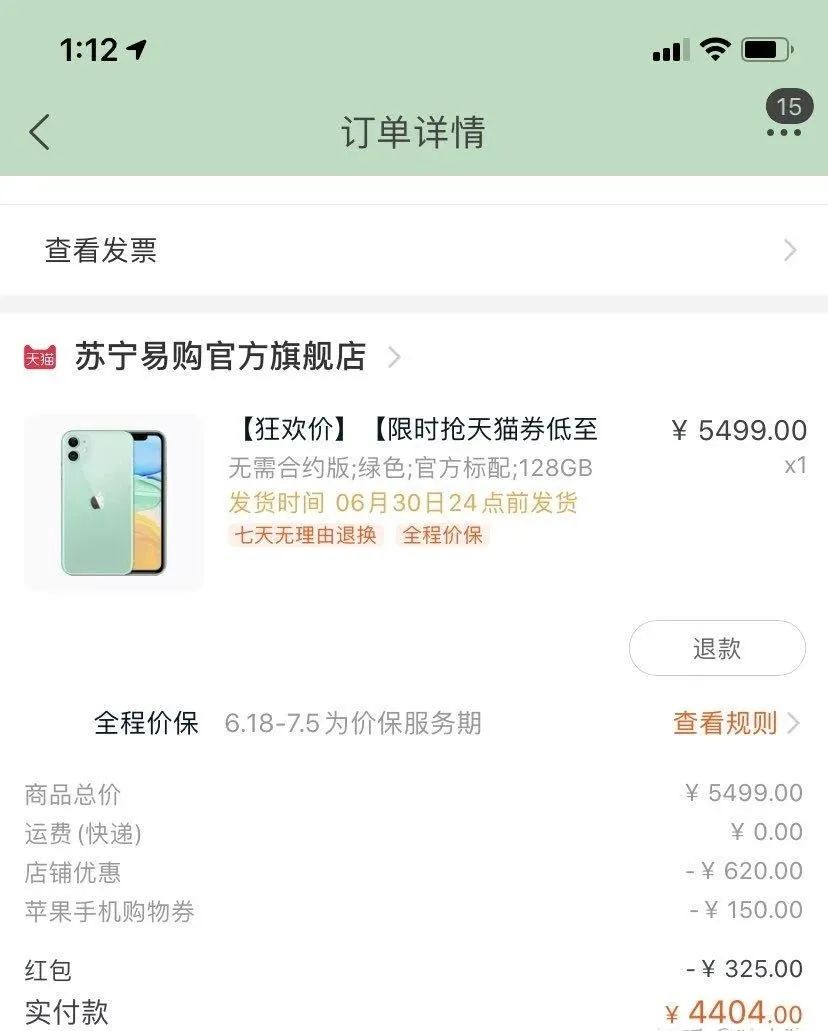Tap the notification badge showing 15

(x=789, y=106)
